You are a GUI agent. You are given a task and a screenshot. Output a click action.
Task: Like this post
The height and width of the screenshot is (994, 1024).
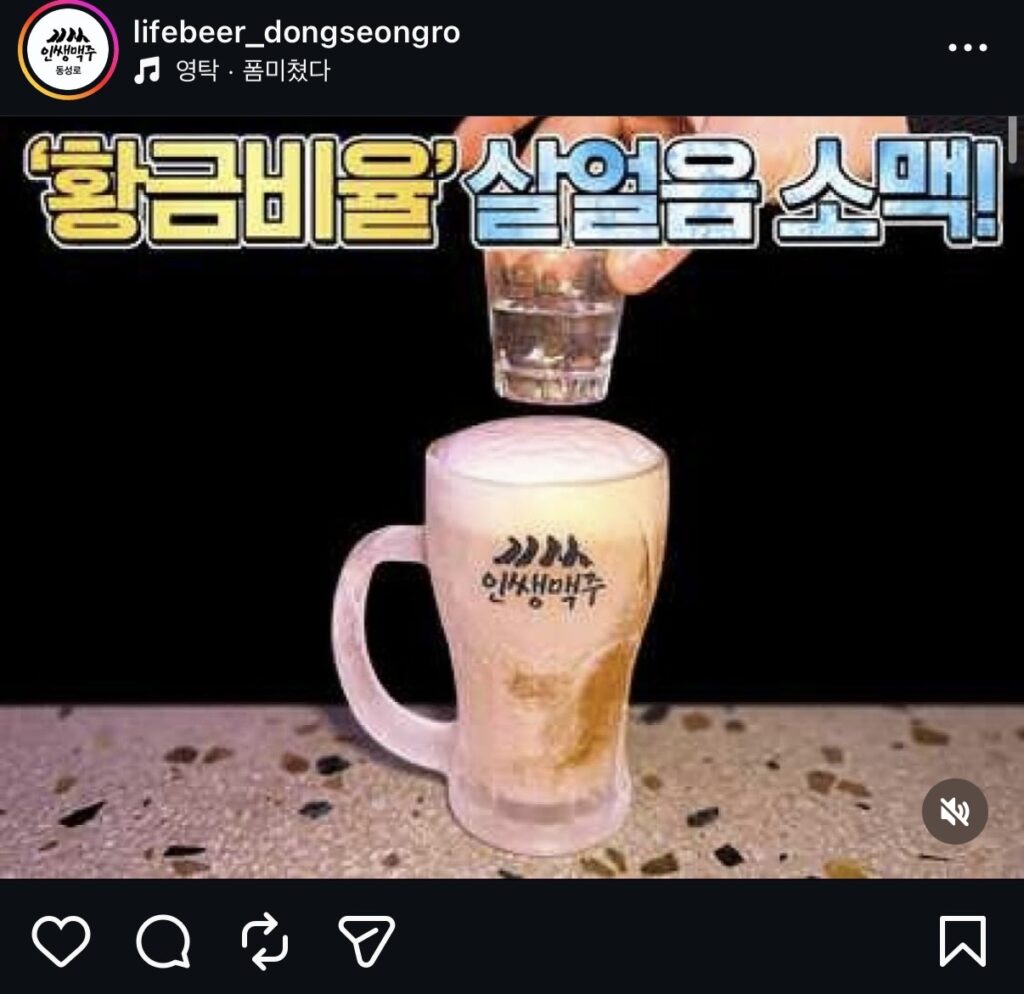point(62,940)
